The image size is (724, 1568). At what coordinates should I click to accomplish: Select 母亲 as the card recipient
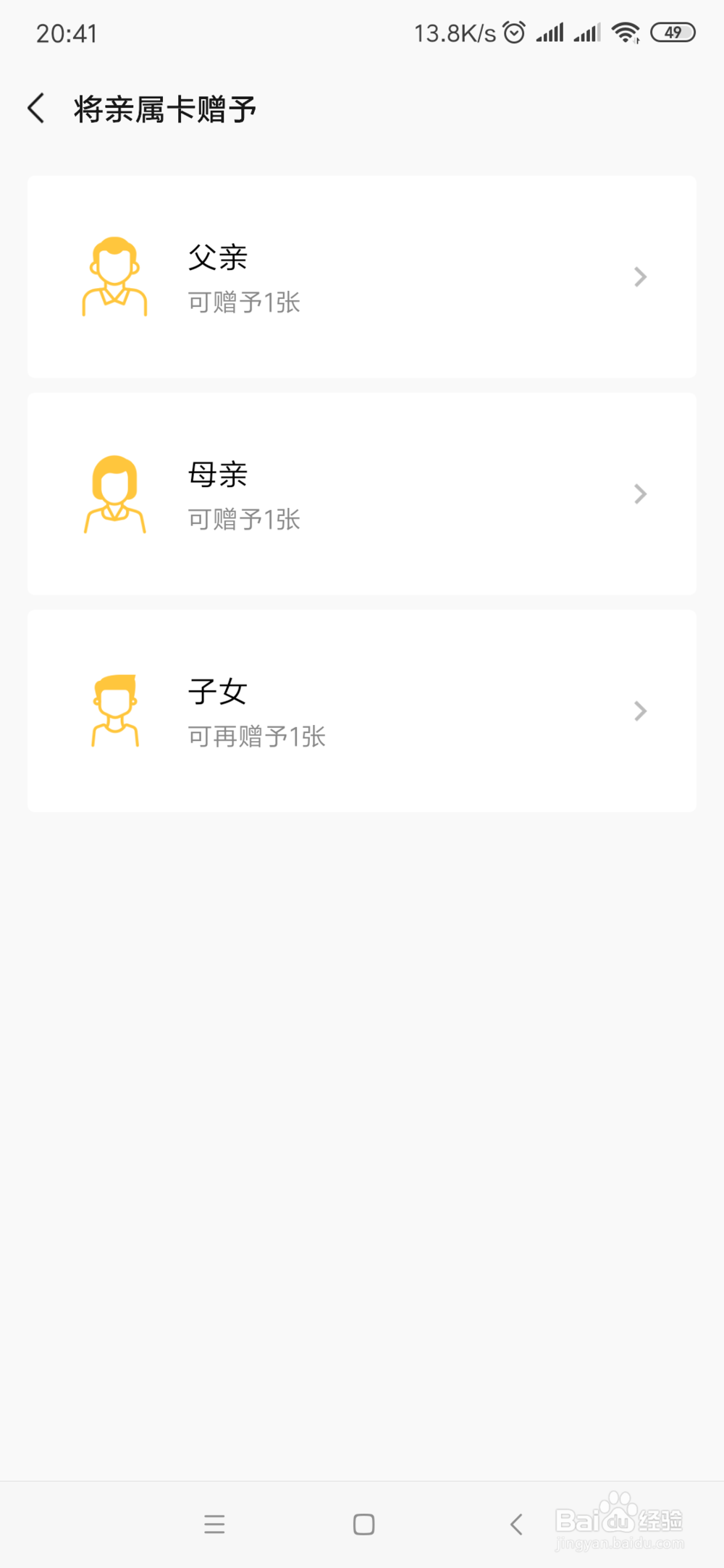pos(362,493)
